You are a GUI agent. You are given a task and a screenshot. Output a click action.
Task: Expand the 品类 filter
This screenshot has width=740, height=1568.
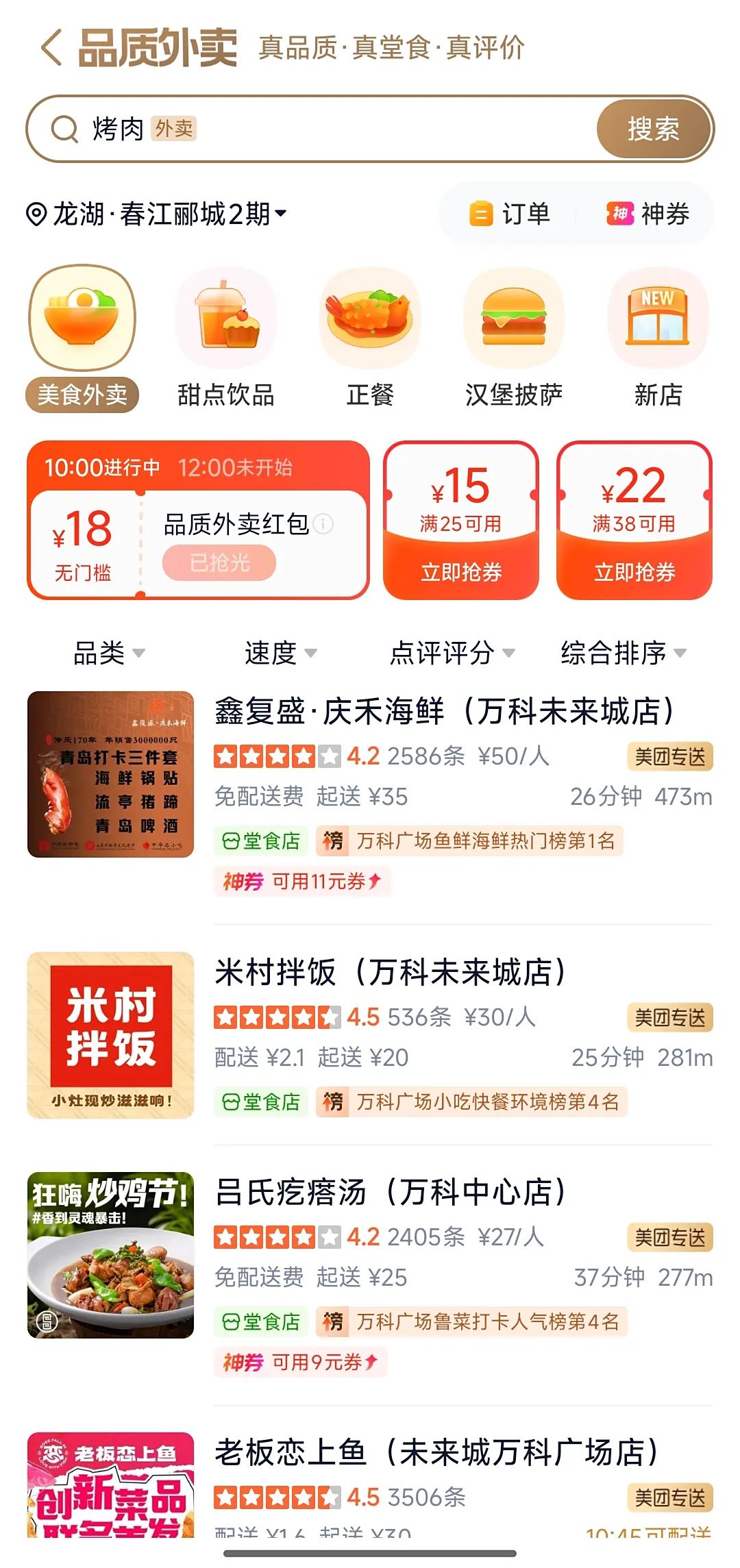coord(110,653)
